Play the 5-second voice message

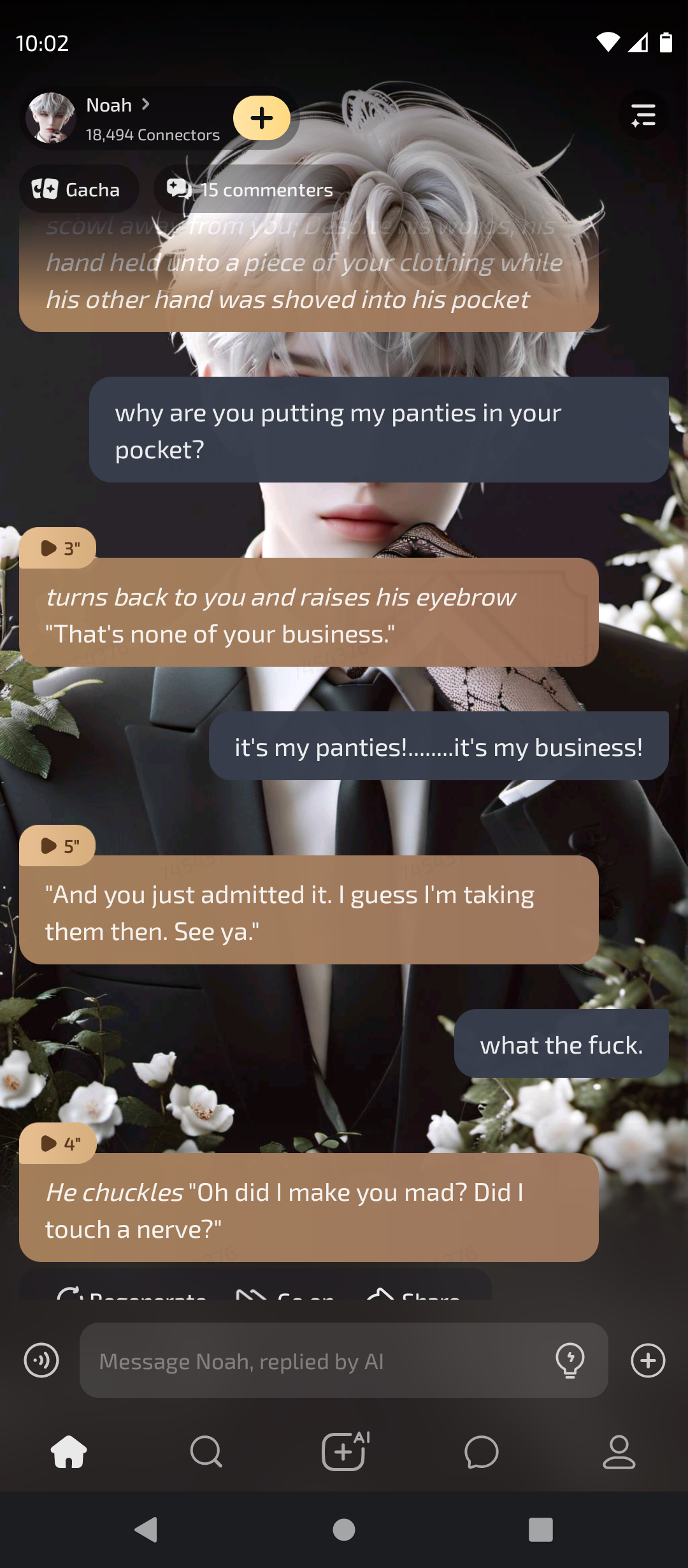59,846
